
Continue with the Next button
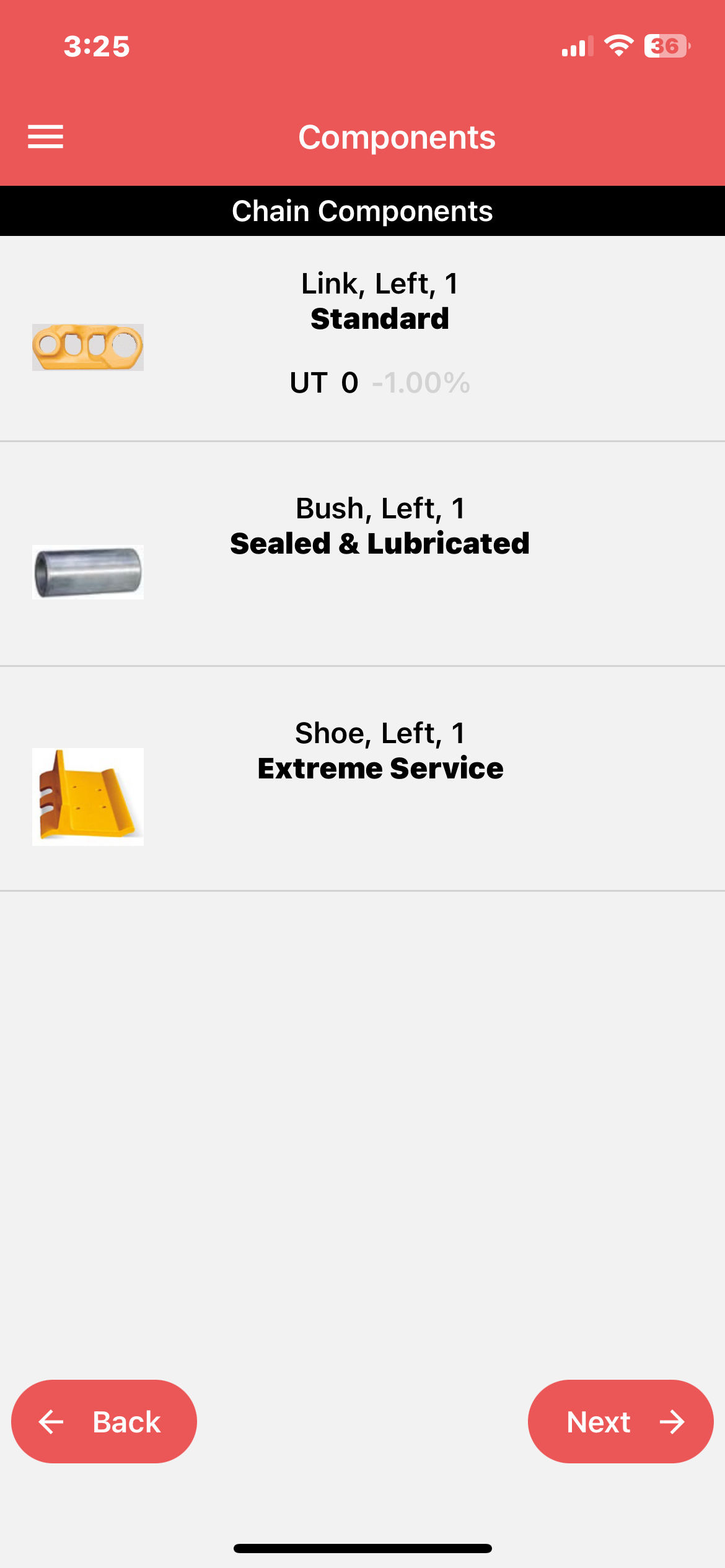[620, 1421]
